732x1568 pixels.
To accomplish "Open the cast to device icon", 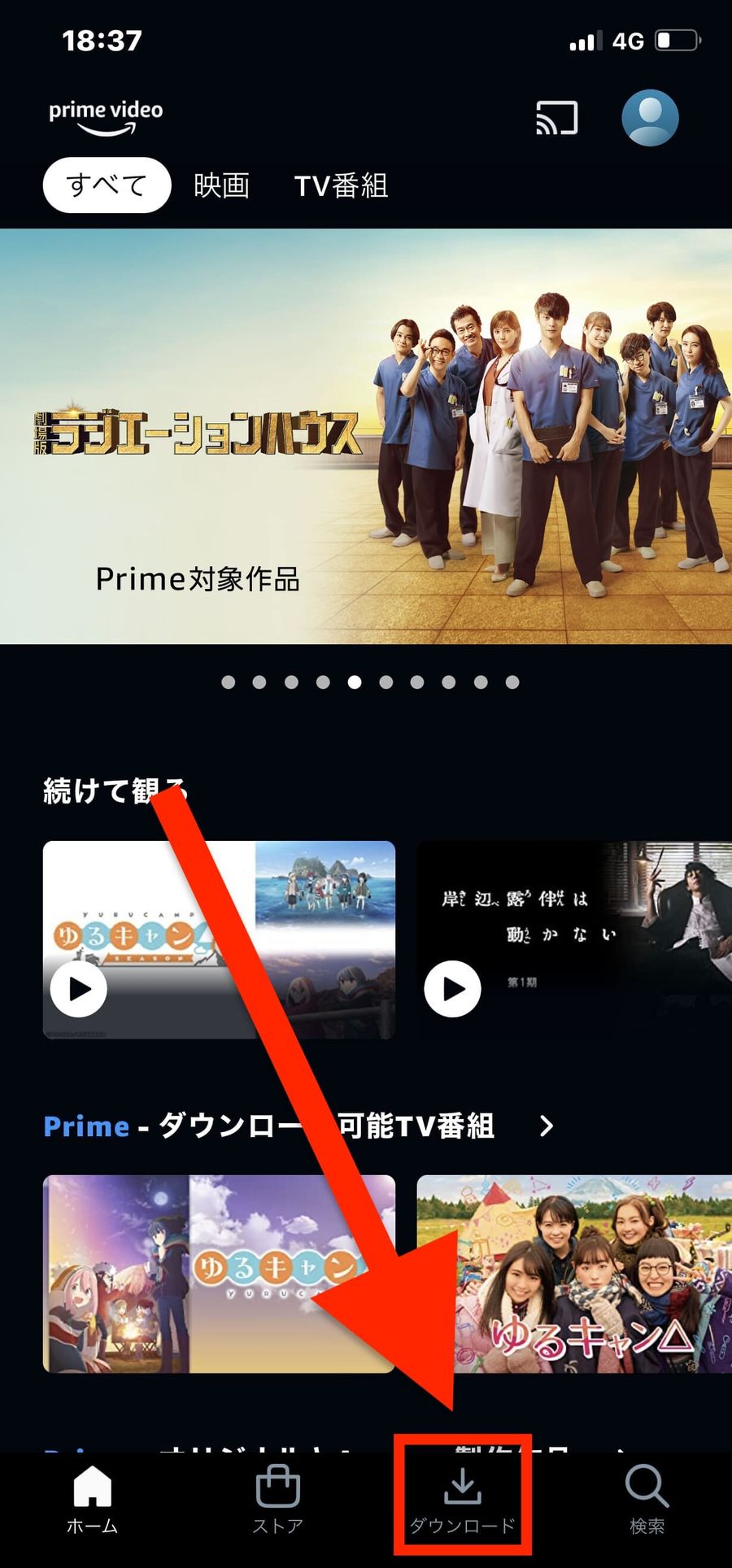I will pos(557,118).
